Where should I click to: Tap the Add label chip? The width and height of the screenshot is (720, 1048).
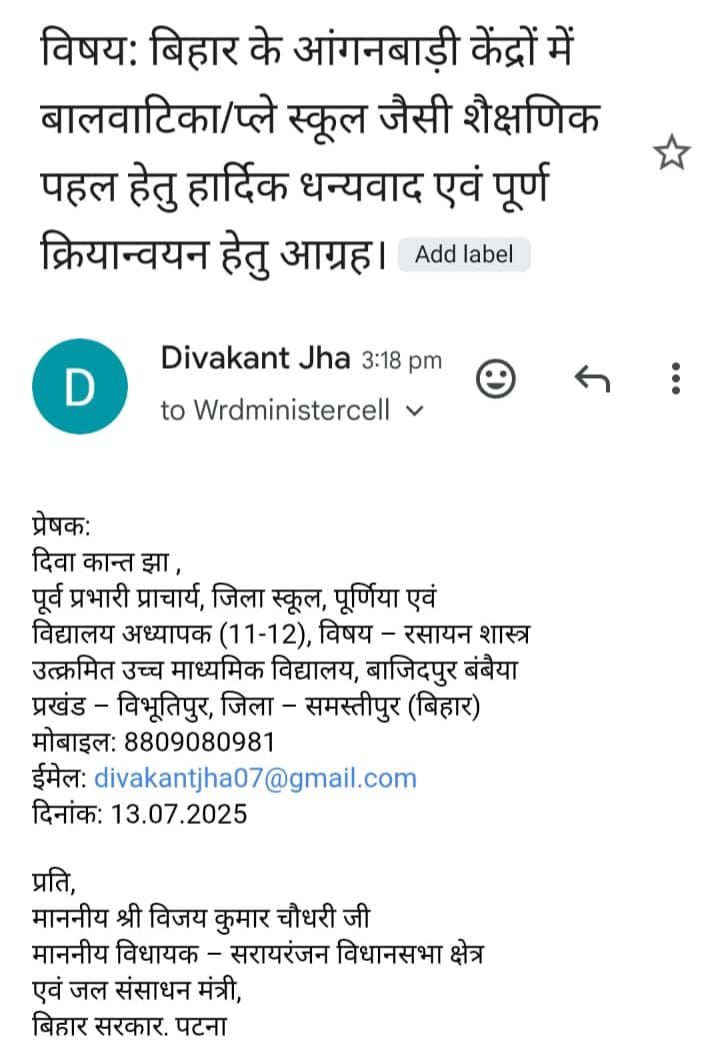click(x=463, y=254)
